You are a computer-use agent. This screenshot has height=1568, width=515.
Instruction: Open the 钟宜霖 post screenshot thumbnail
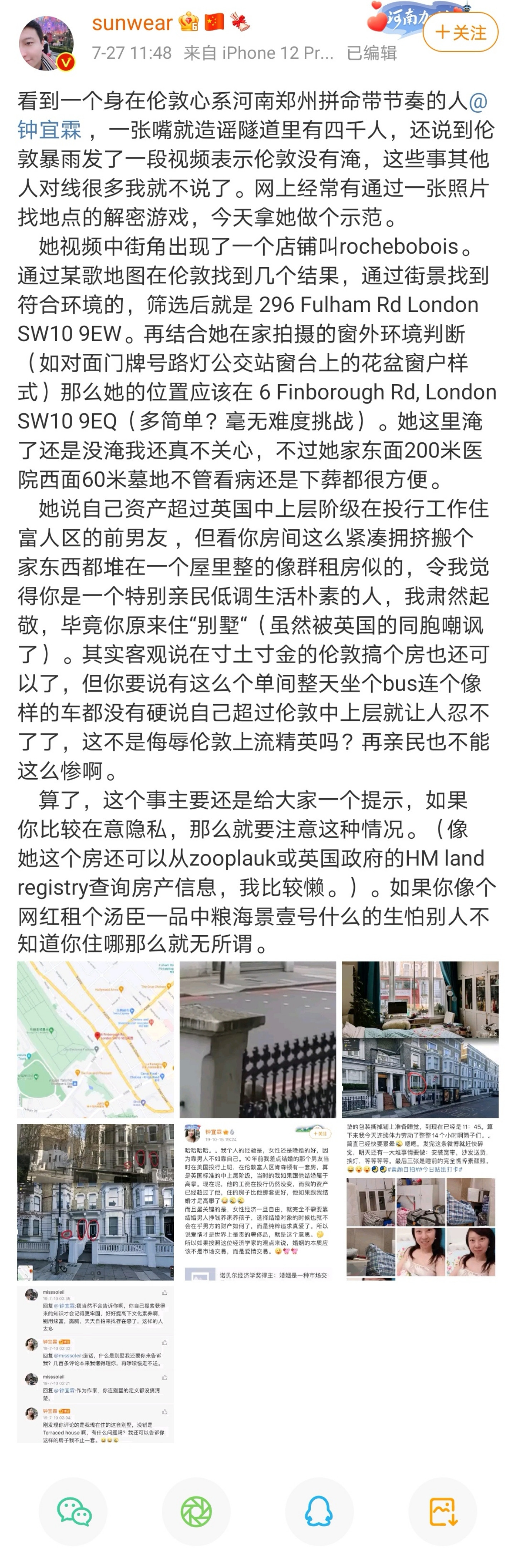click(257, 1201)
